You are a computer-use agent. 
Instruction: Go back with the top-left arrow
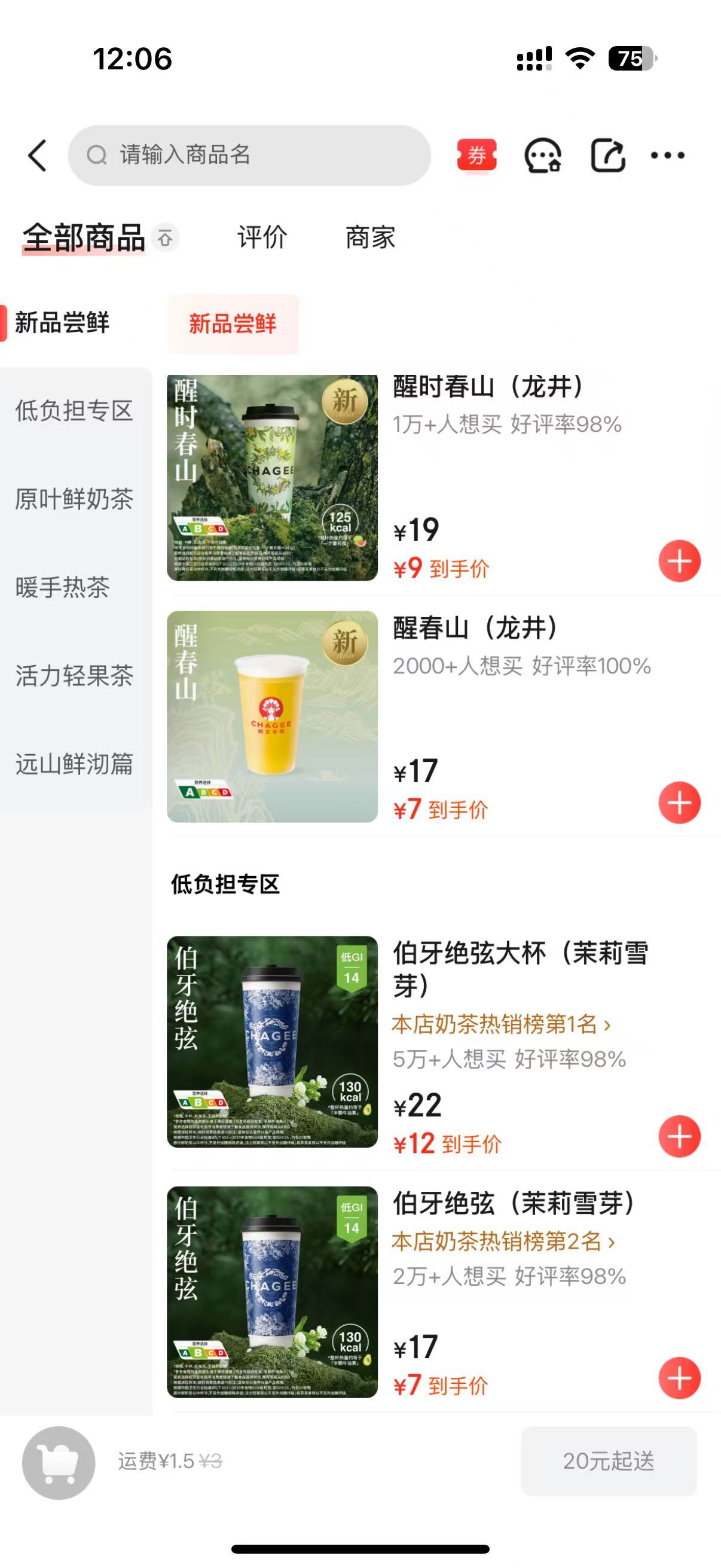point(38,156)
